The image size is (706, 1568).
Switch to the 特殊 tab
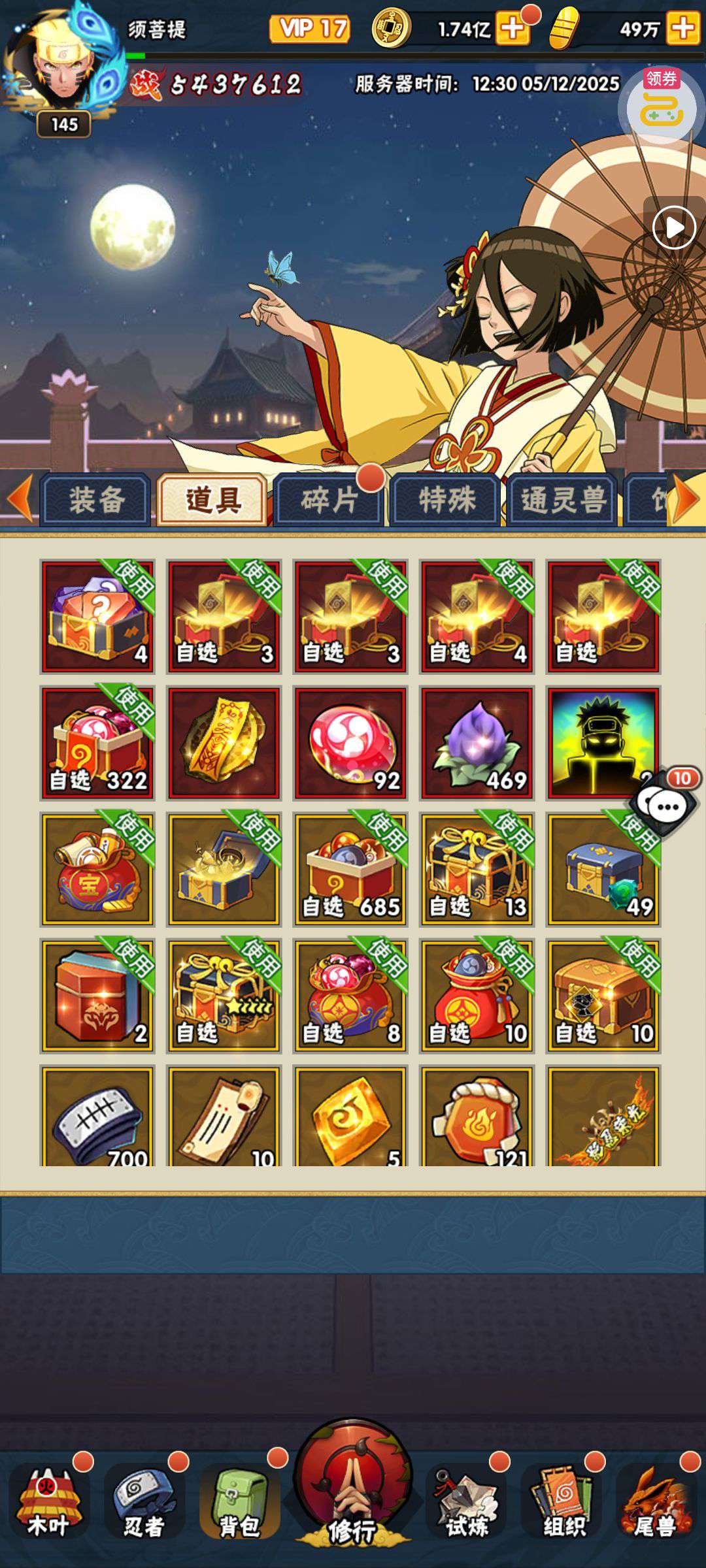(446, 500)
